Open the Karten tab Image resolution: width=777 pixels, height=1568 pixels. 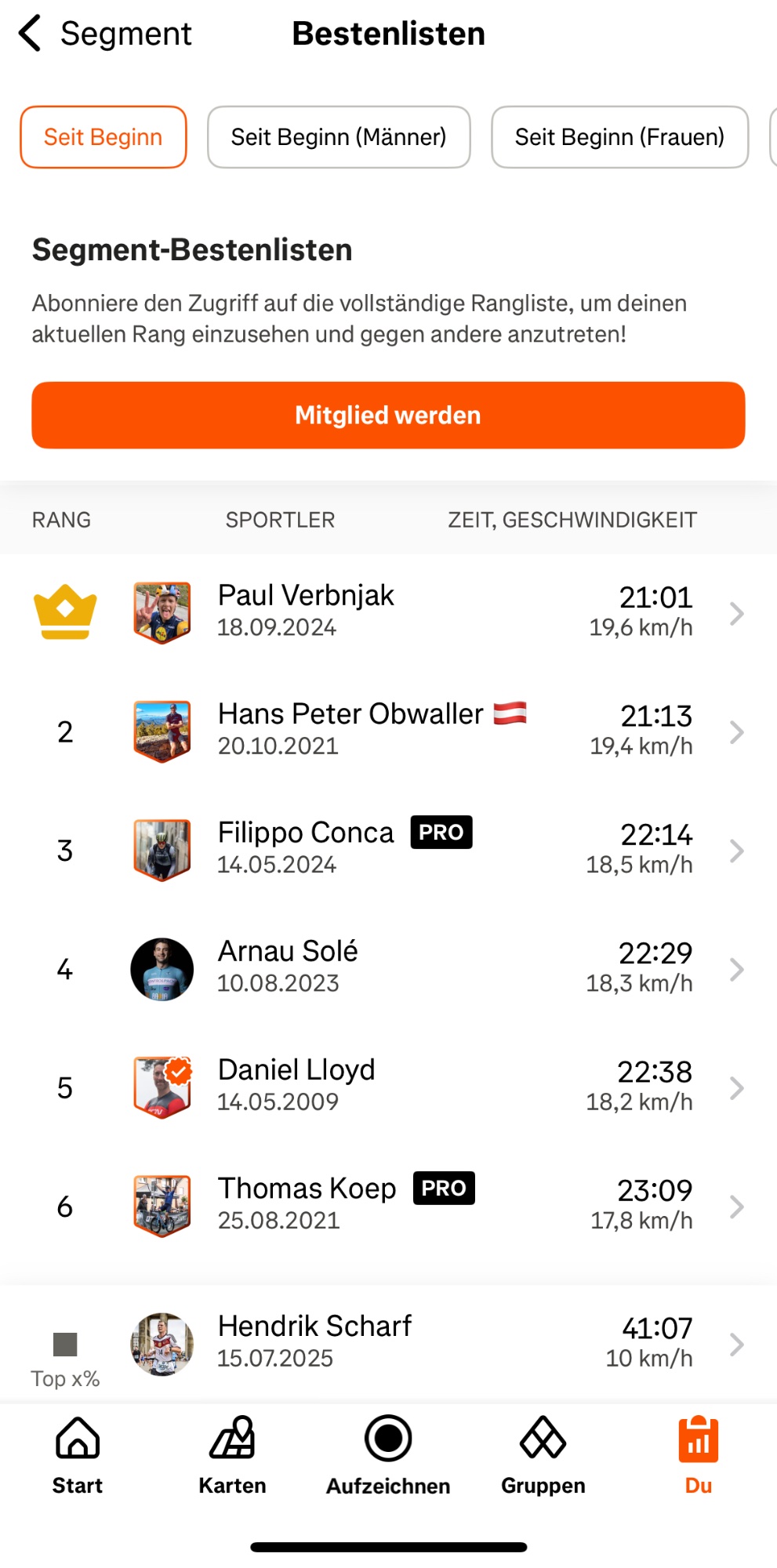pos(232,1455)
